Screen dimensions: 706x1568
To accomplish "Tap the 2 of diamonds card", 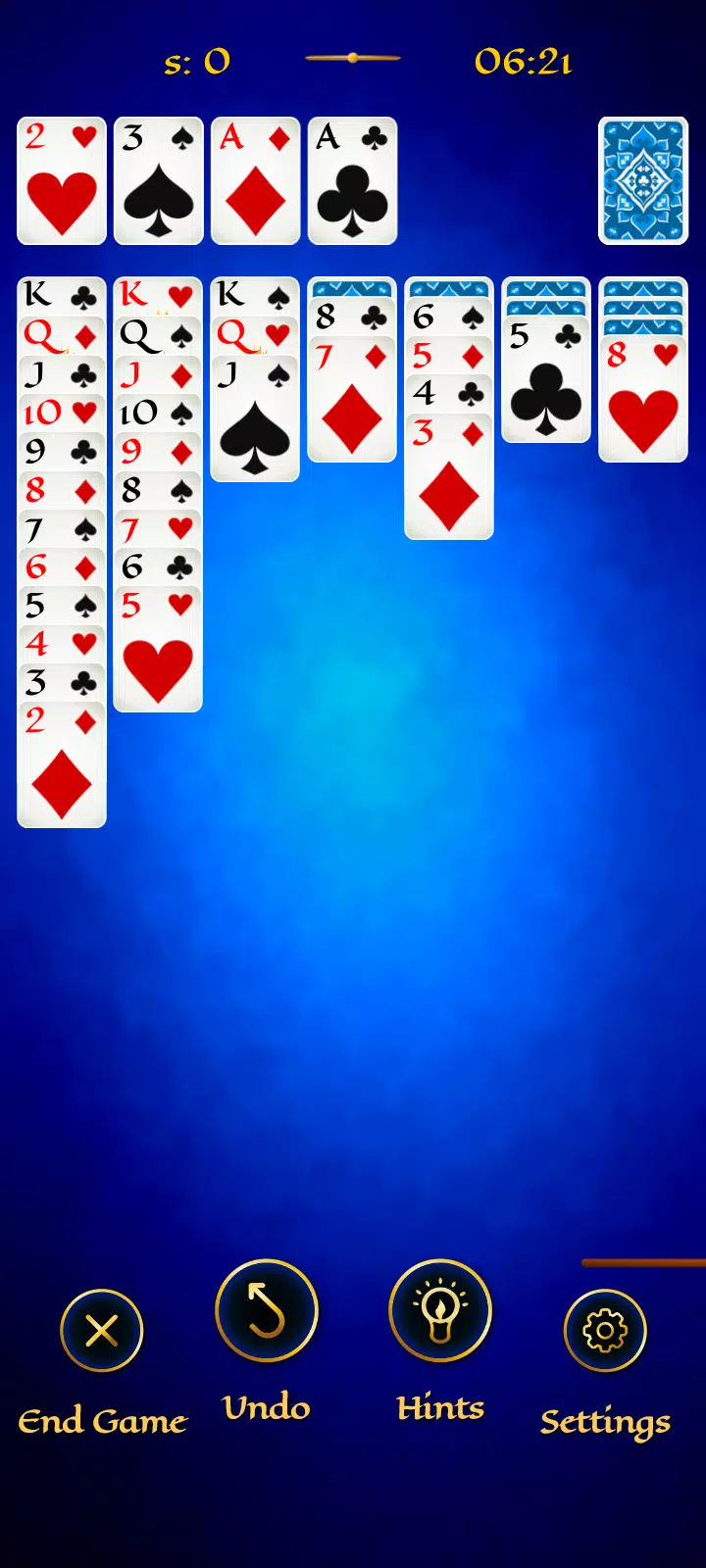I will (62, 764).
